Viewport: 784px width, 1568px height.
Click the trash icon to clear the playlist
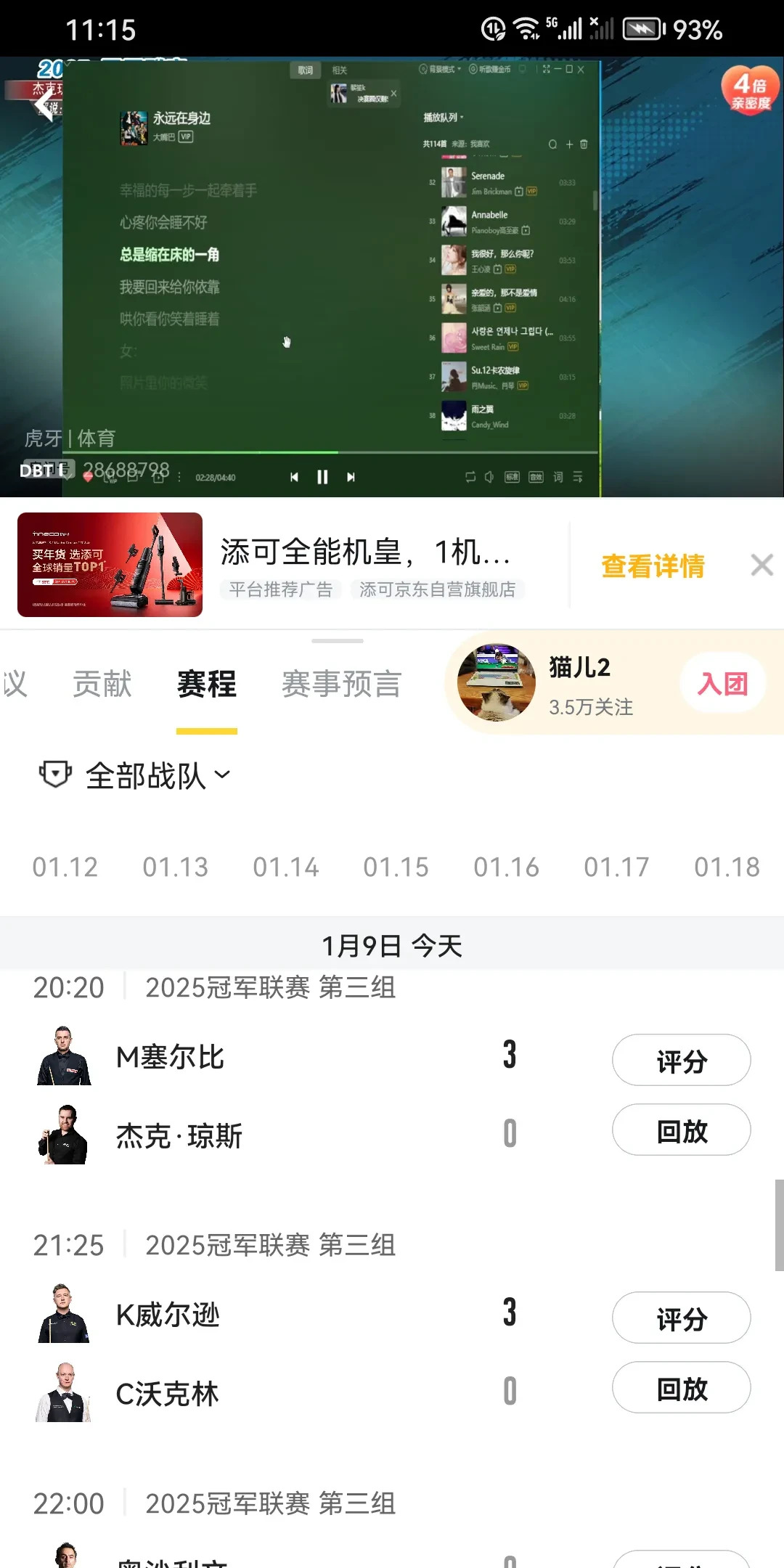[x=584, y=144]
